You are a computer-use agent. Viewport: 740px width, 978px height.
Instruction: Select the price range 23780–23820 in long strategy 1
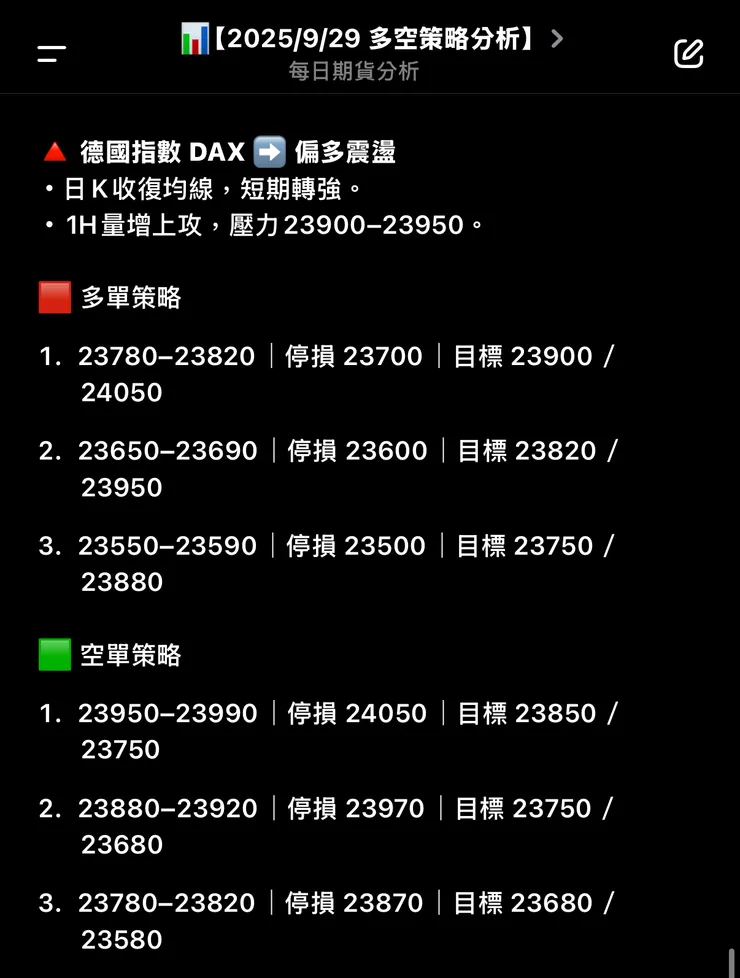click(165, 356)
